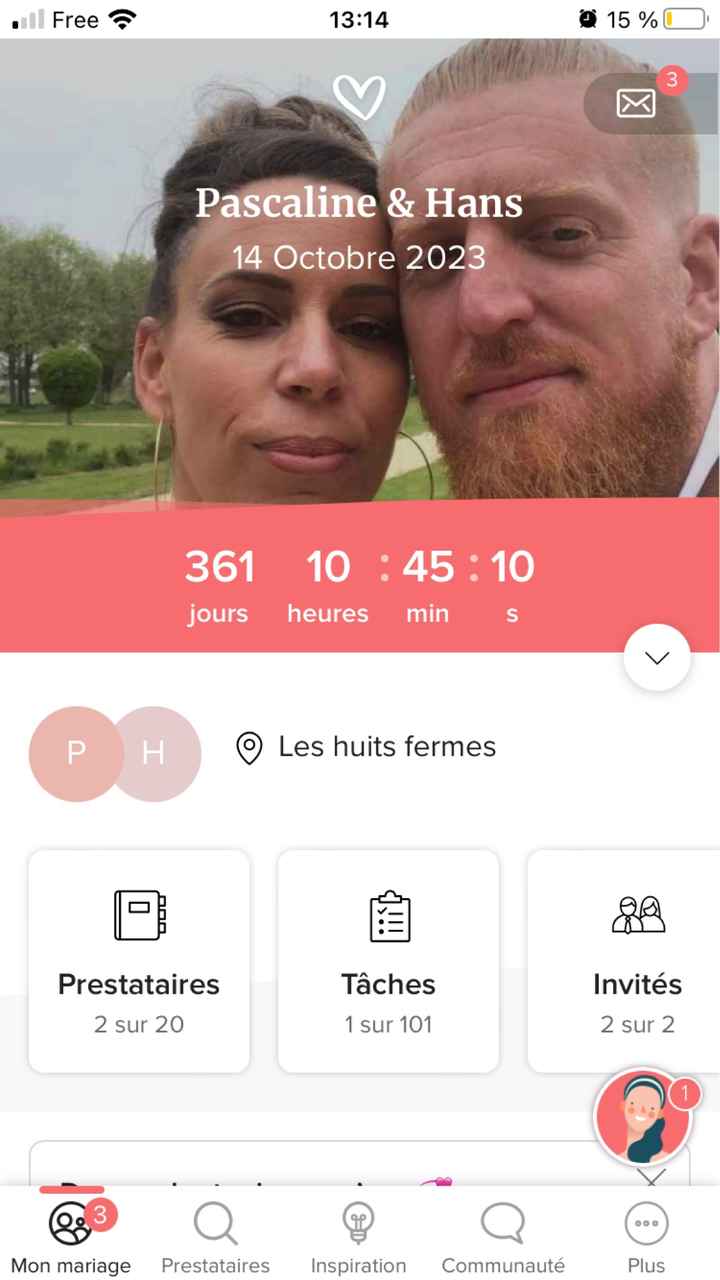Open profile avatar P
720x1280 pixels.
click(x=76, y=754)
